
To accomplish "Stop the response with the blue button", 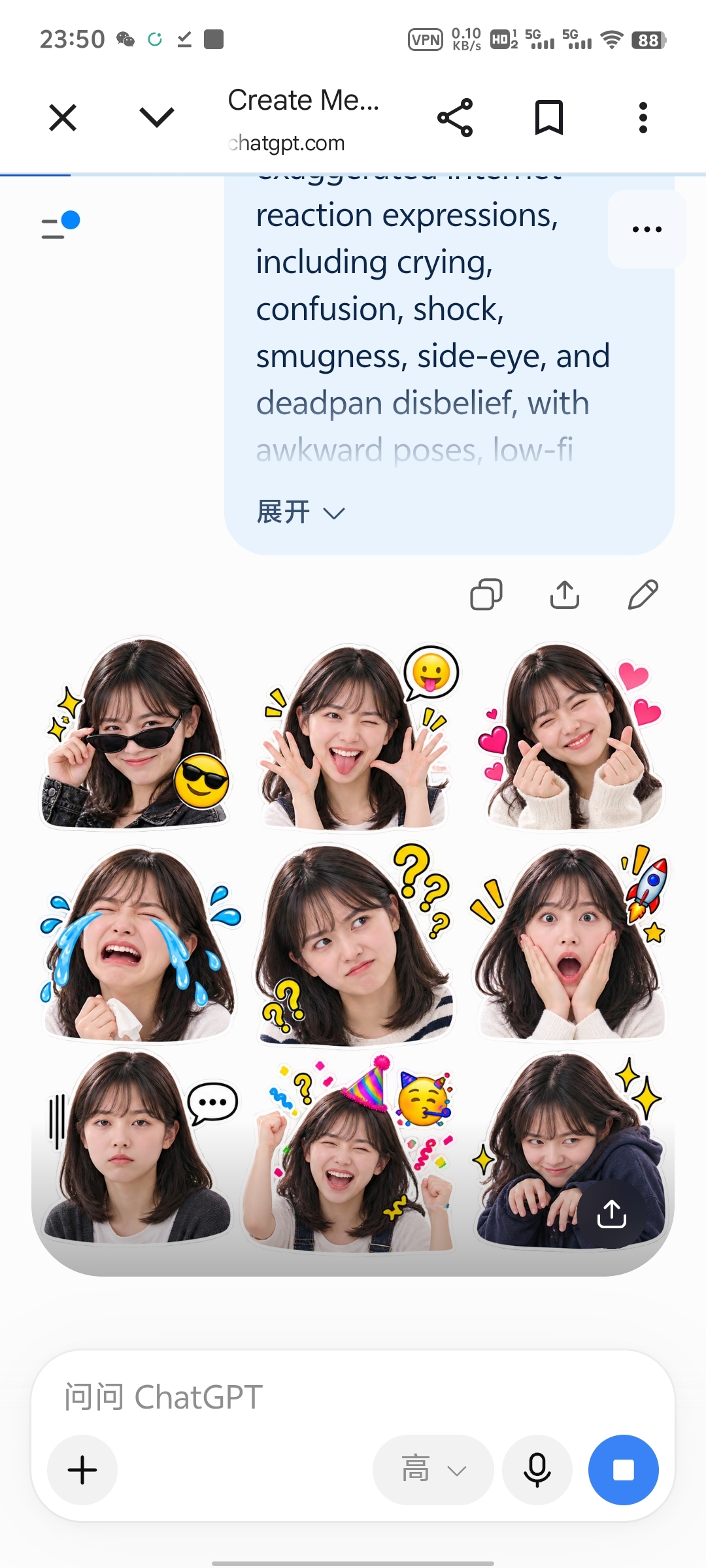I will point(624,1470).
